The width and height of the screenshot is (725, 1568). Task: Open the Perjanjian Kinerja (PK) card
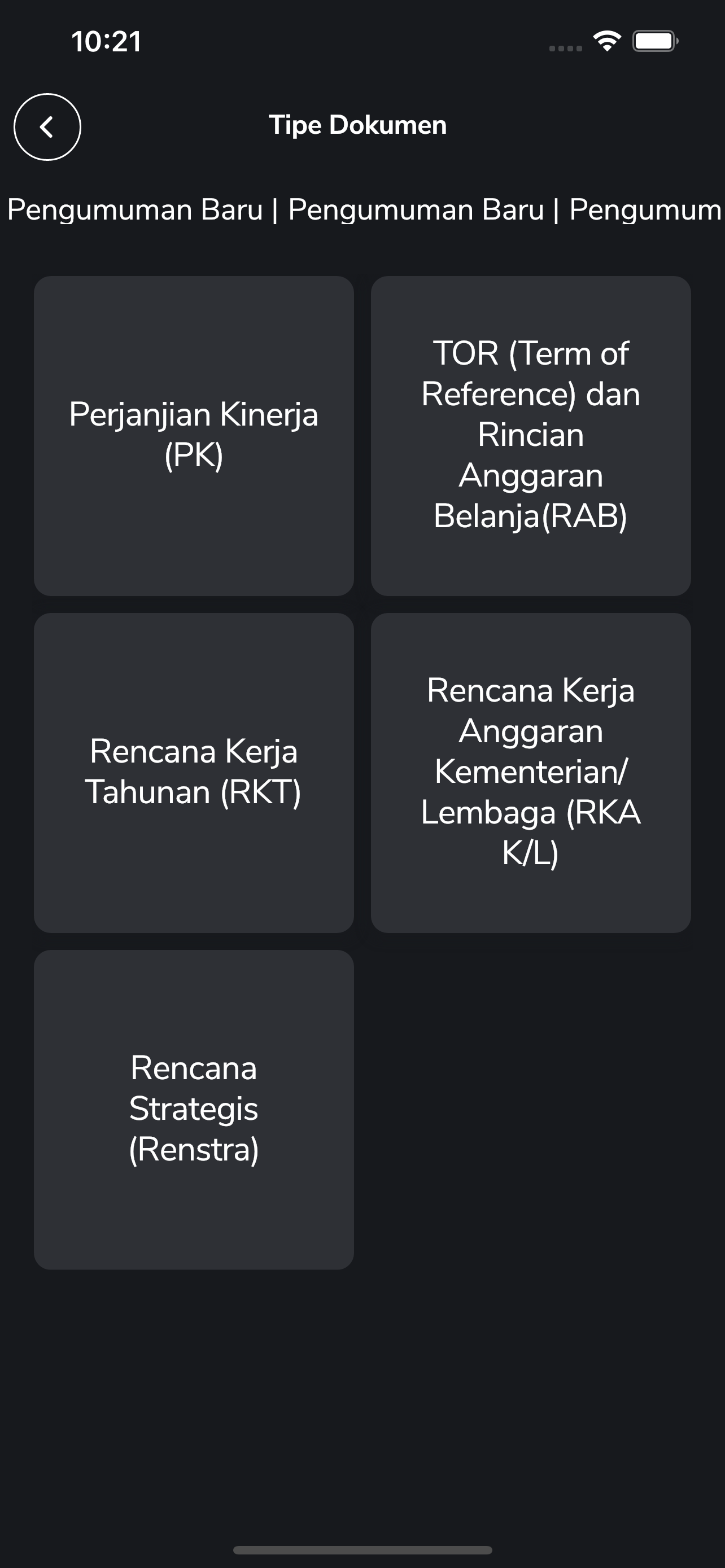(x=194, y=436)
